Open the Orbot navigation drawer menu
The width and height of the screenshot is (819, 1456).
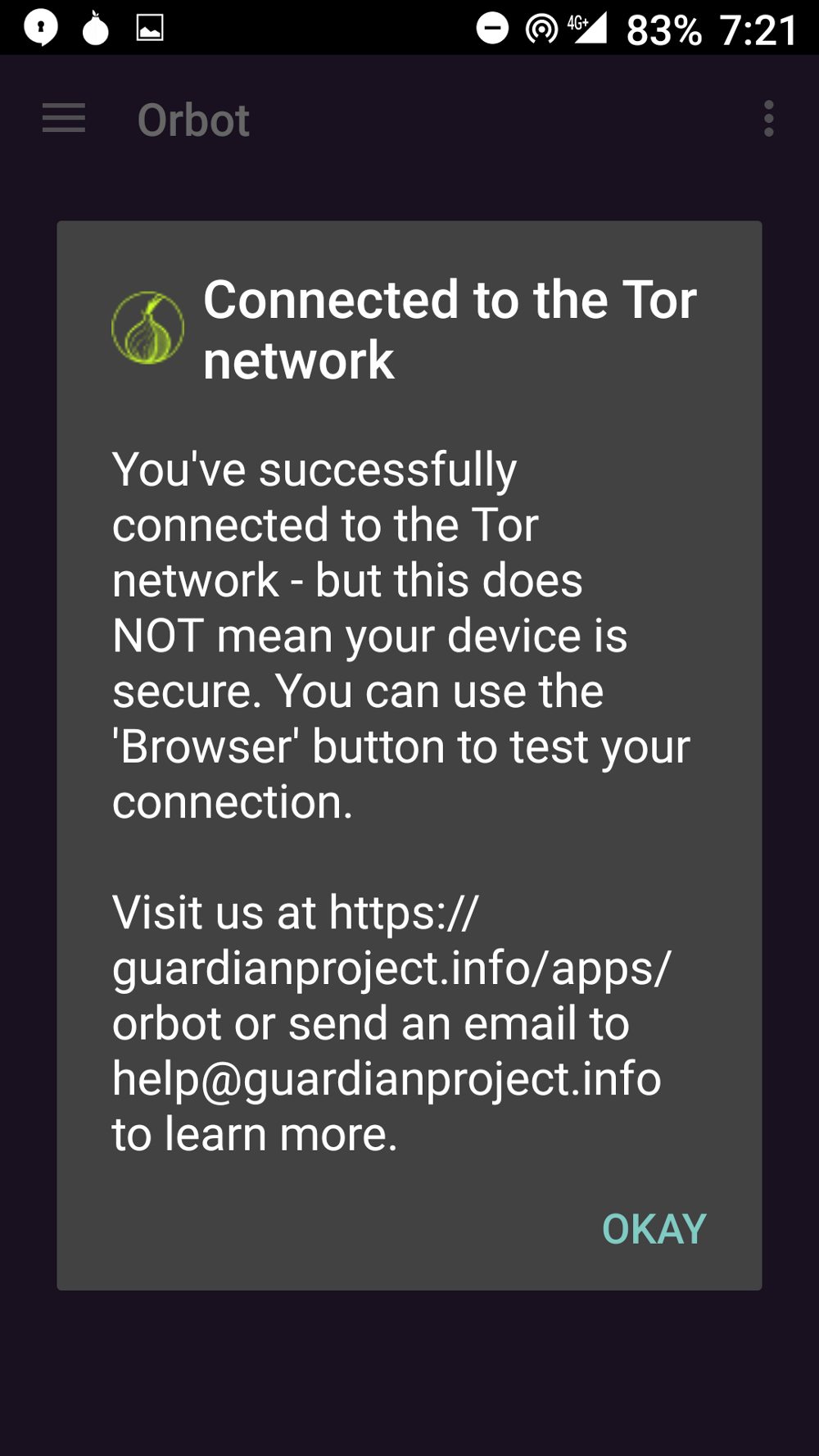pyautogui.click(x=64, y=119)
